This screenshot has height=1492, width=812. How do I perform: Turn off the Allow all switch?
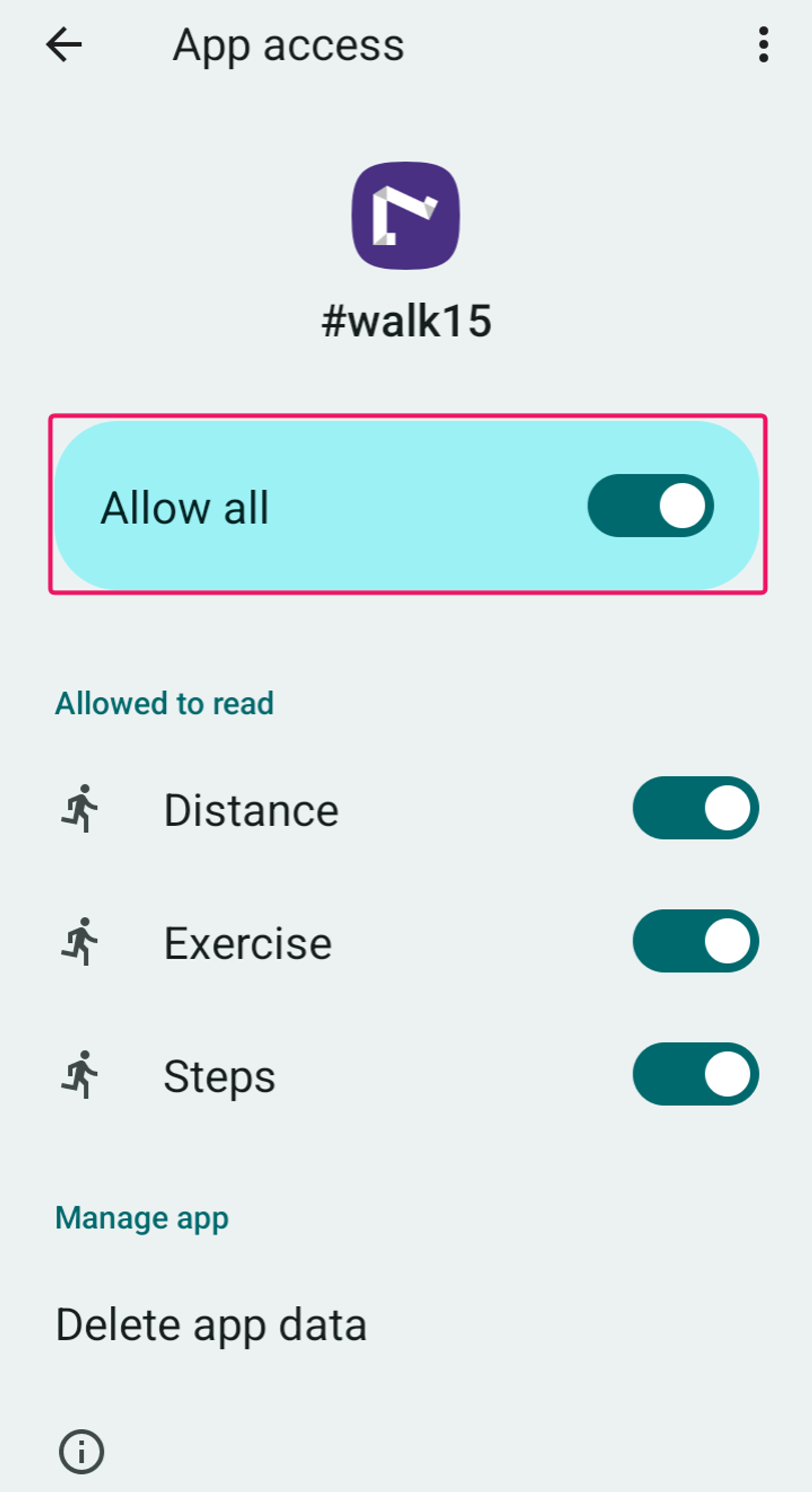[650, 506]
